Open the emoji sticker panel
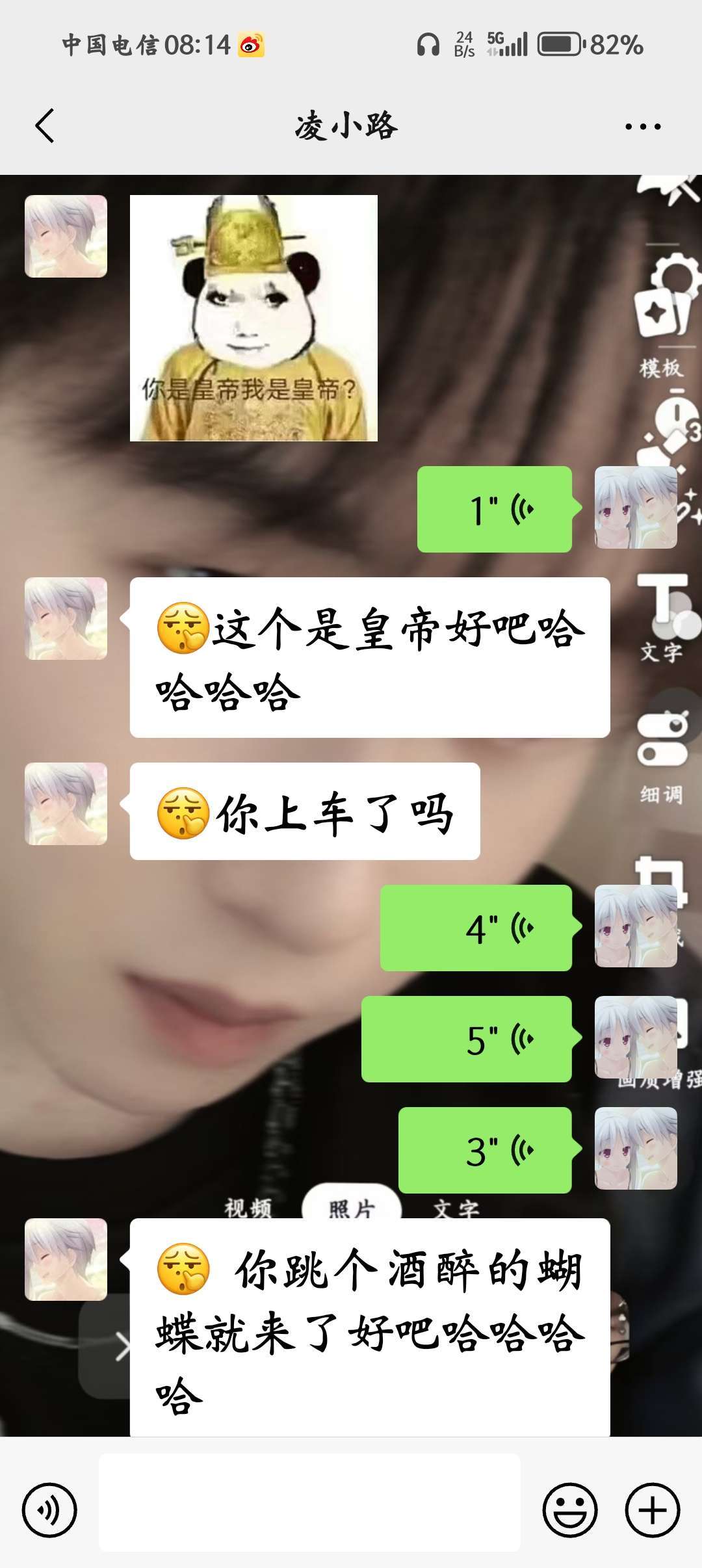The height and width of the screenshot is (1568, 702). click(570, 1510)
